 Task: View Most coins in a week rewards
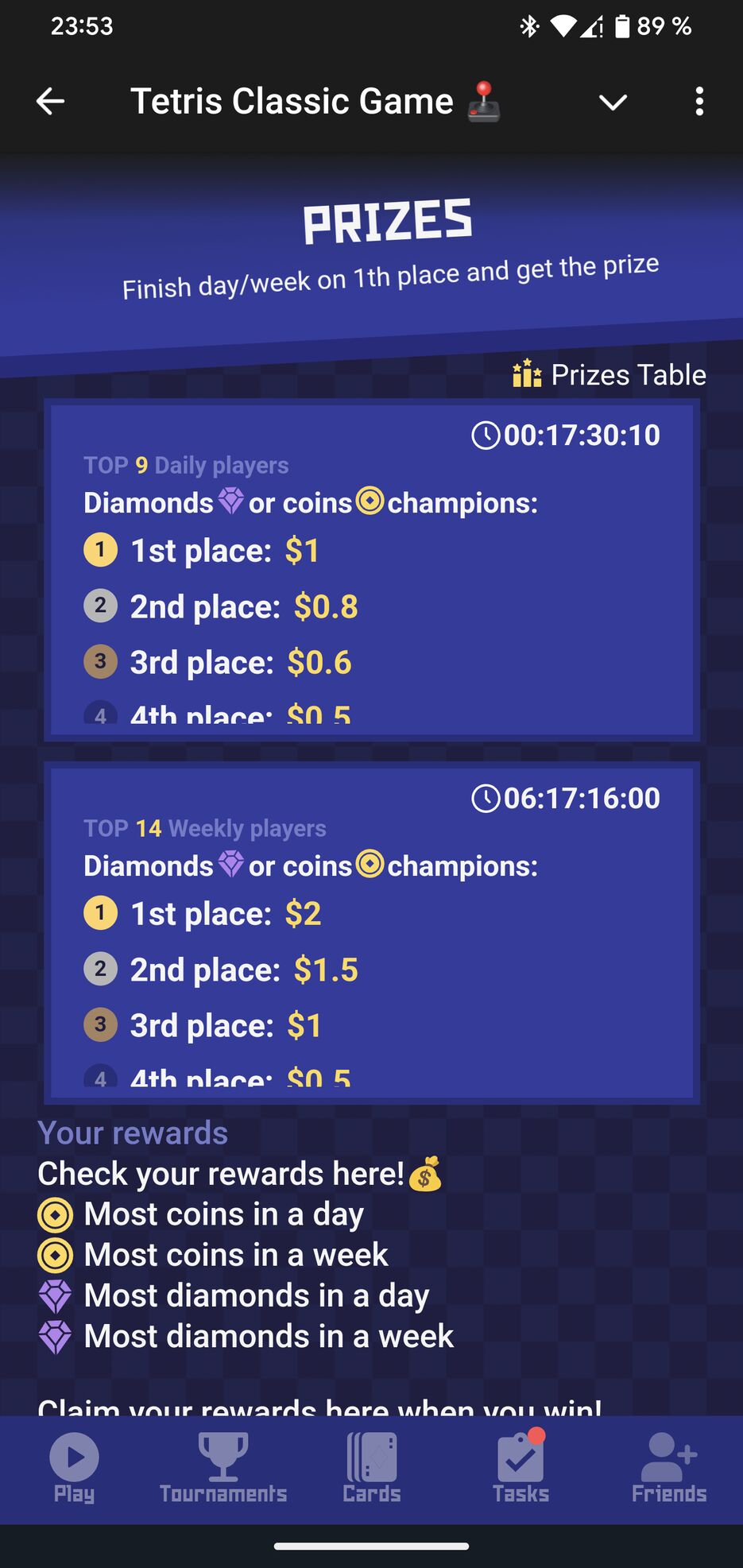[236, 1255]
